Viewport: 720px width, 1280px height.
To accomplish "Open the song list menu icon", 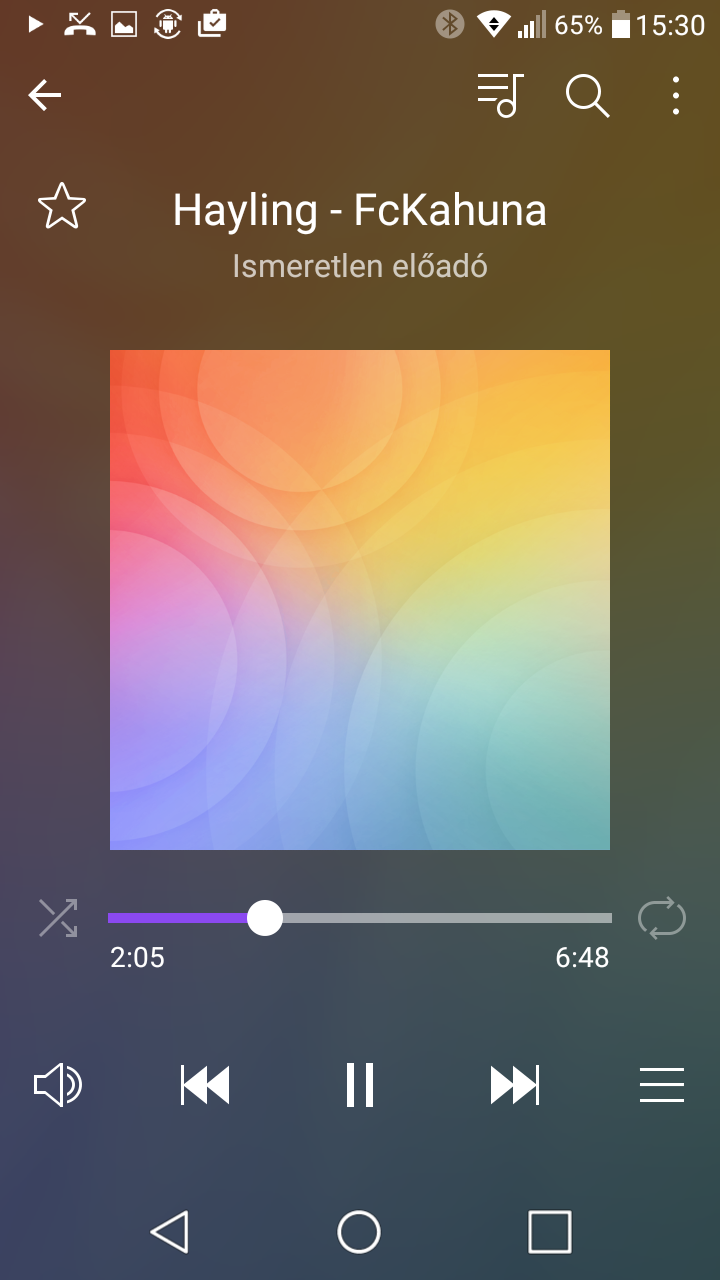I will pyautogui.click(x=662, y=1085).
